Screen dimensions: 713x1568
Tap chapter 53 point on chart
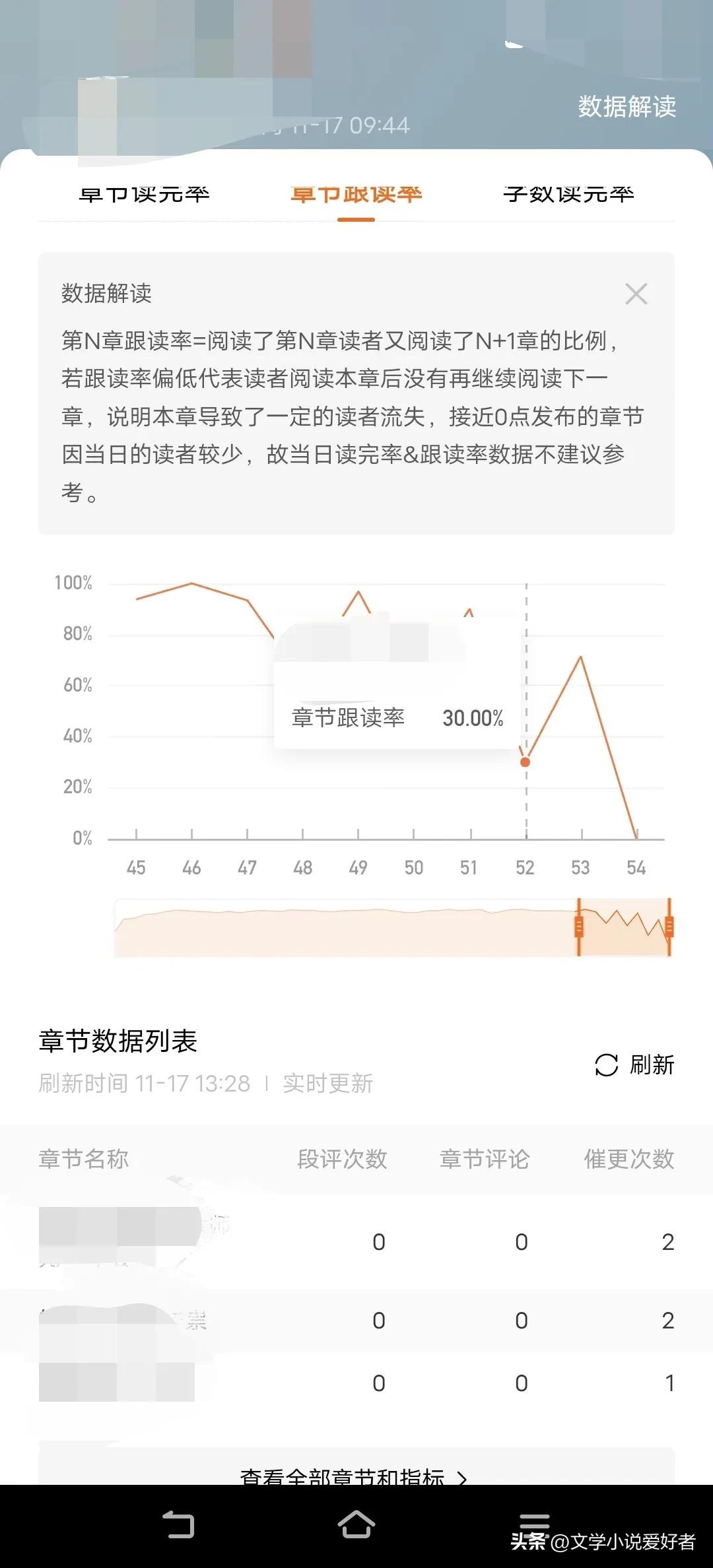[580, 657]
